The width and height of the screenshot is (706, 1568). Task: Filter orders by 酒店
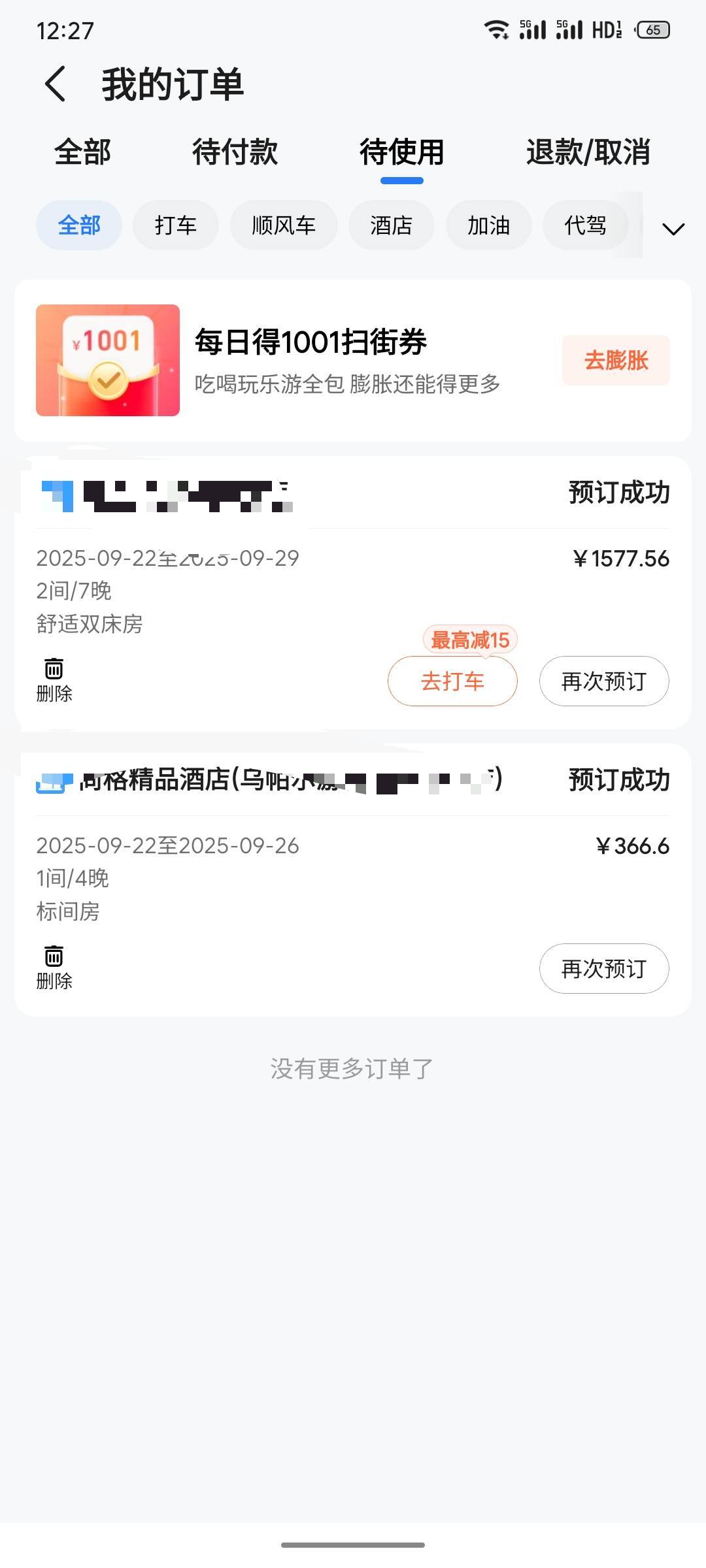[391, 225]
